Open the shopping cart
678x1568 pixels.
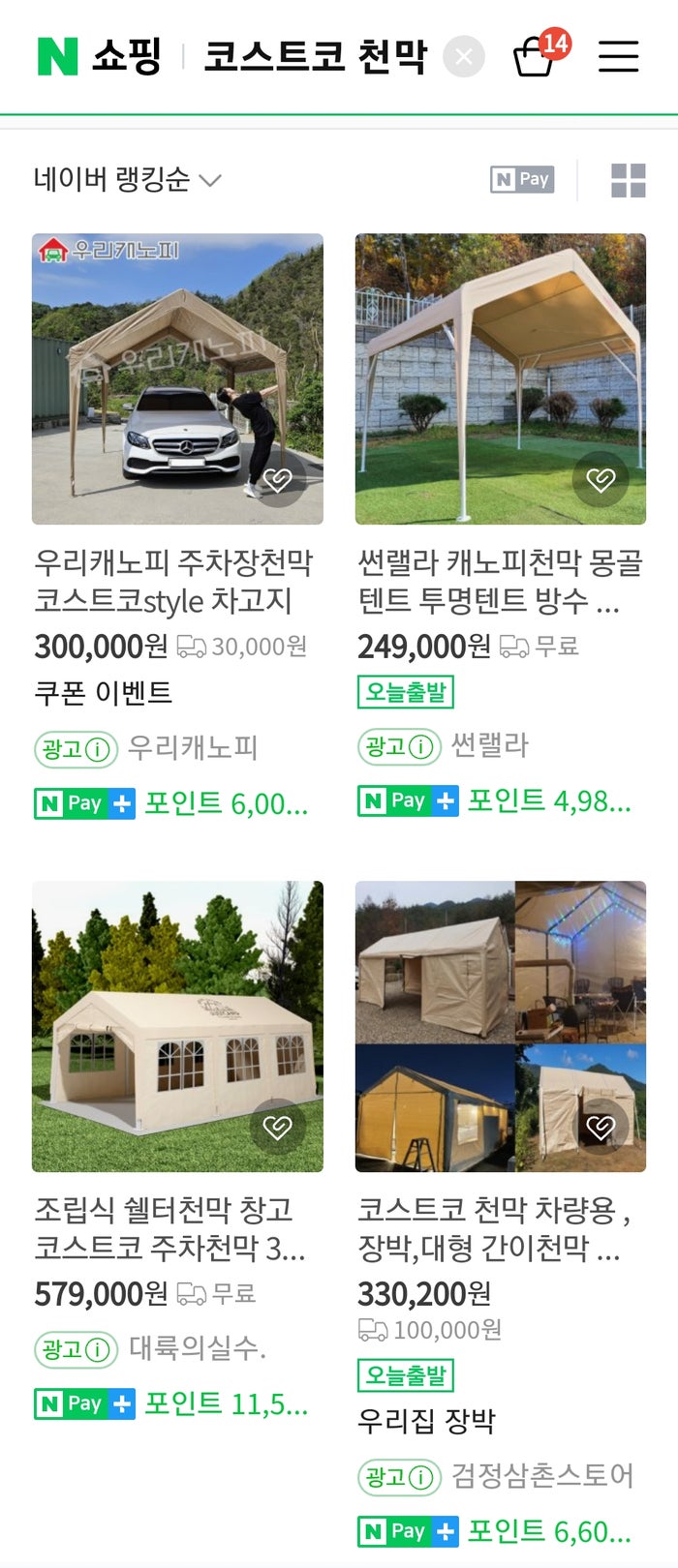[x=535, y=57]
